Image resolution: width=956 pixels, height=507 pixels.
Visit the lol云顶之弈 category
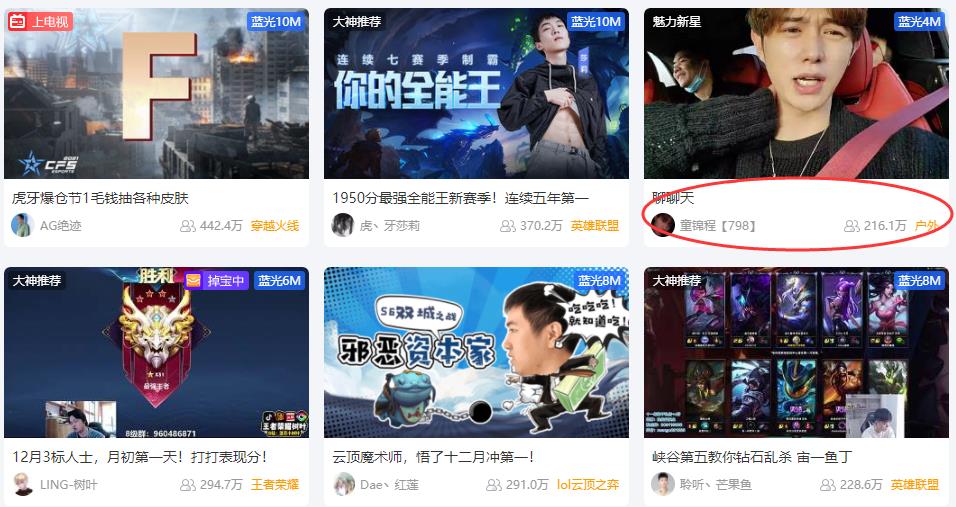(x=588, y=485)
